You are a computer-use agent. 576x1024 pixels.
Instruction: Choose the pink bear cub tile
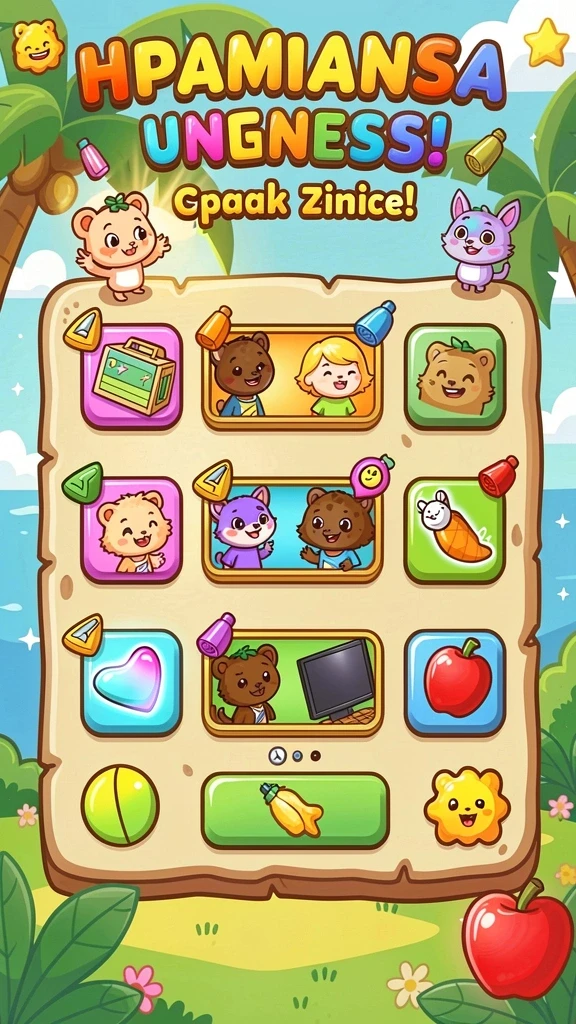tap(132, 530)
